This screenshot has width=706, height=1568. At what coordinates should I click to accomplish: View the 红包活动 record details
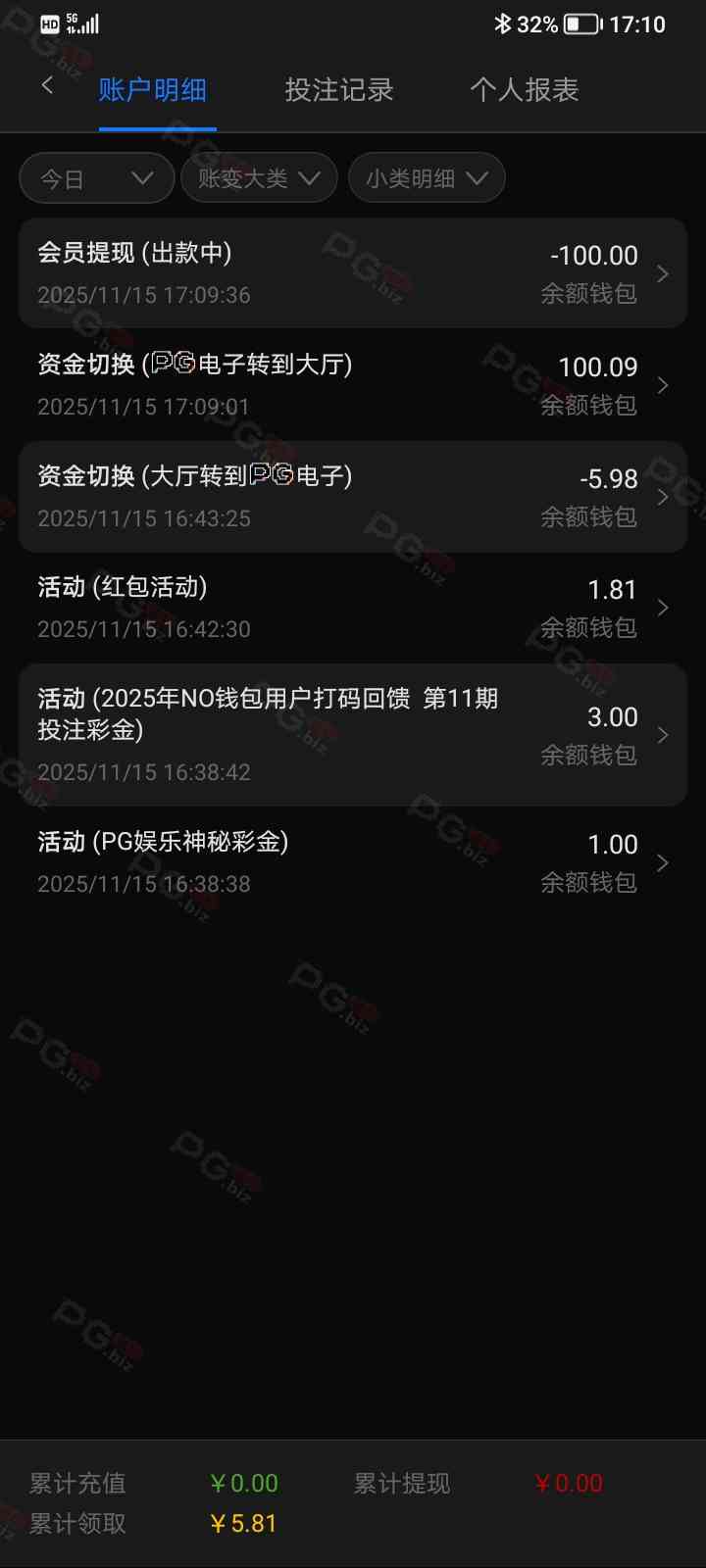pos(352,608)
